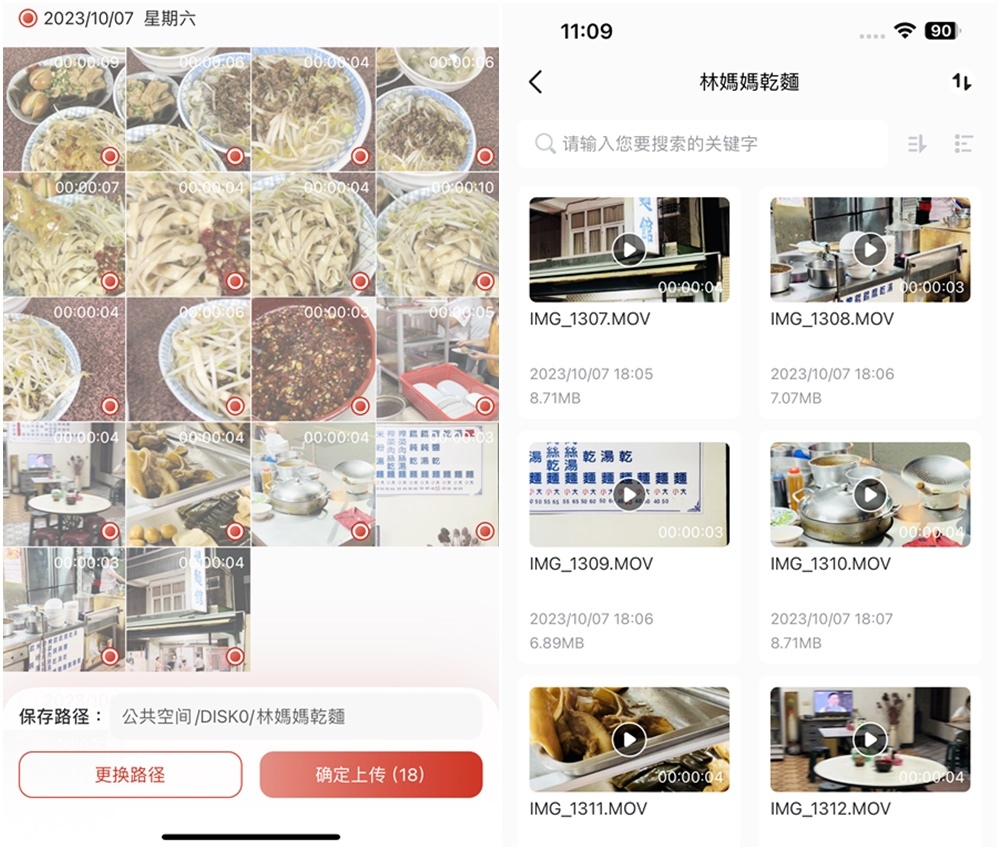Play video IMG_1307.MOV
The height and width of the screenshot is (850, 1000).
[x=629, y=249]
